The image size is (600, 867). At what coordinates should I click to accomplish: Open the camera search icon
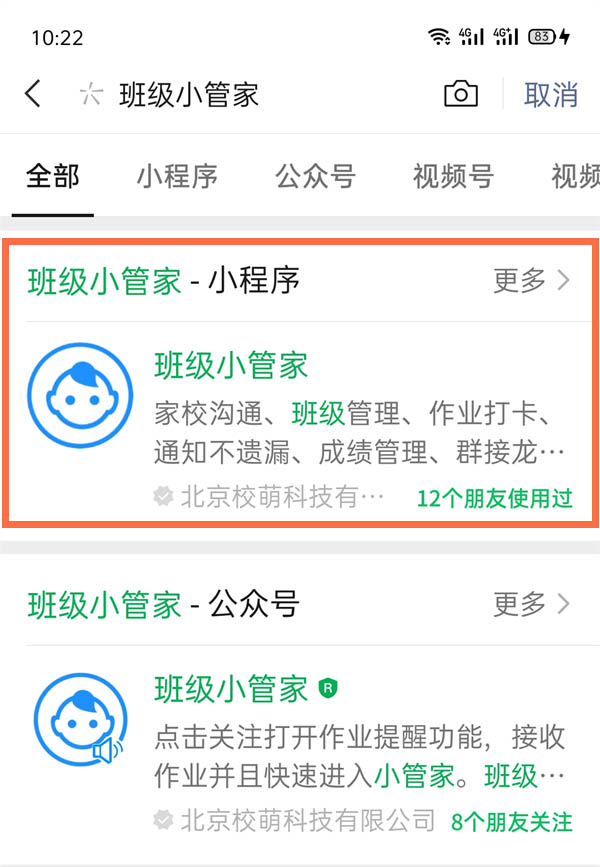pyautogui.click(x=460, y=95)
